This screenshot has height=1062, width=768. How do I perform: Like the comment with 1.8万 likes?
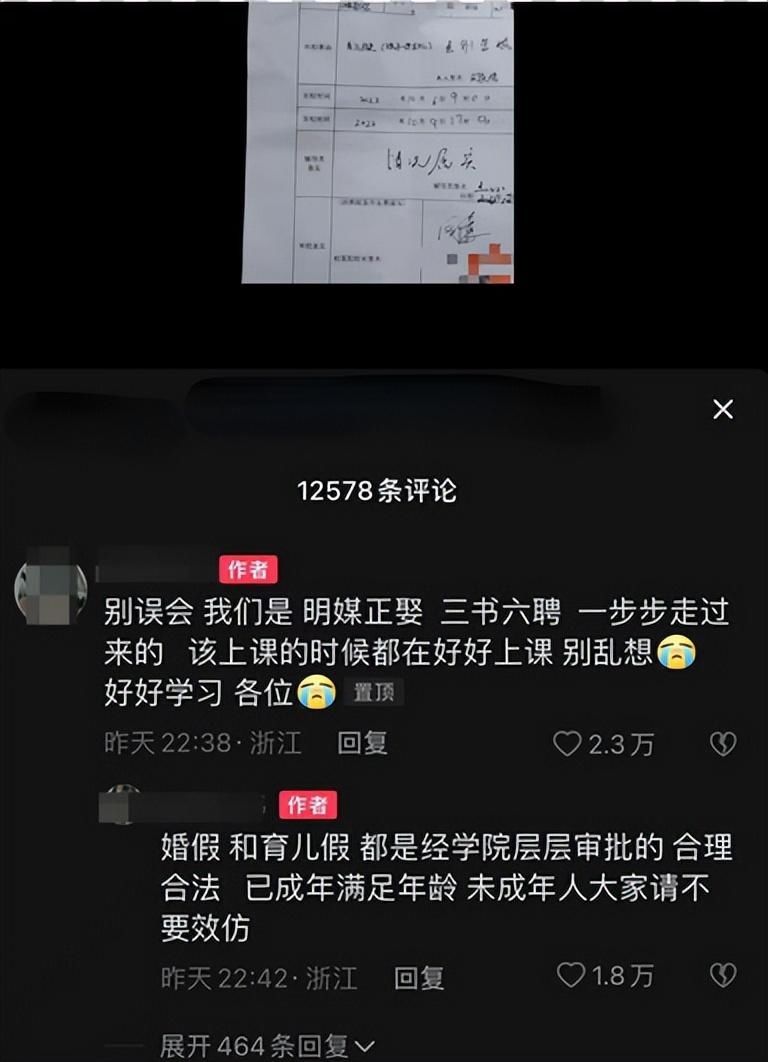click(571, 975)
